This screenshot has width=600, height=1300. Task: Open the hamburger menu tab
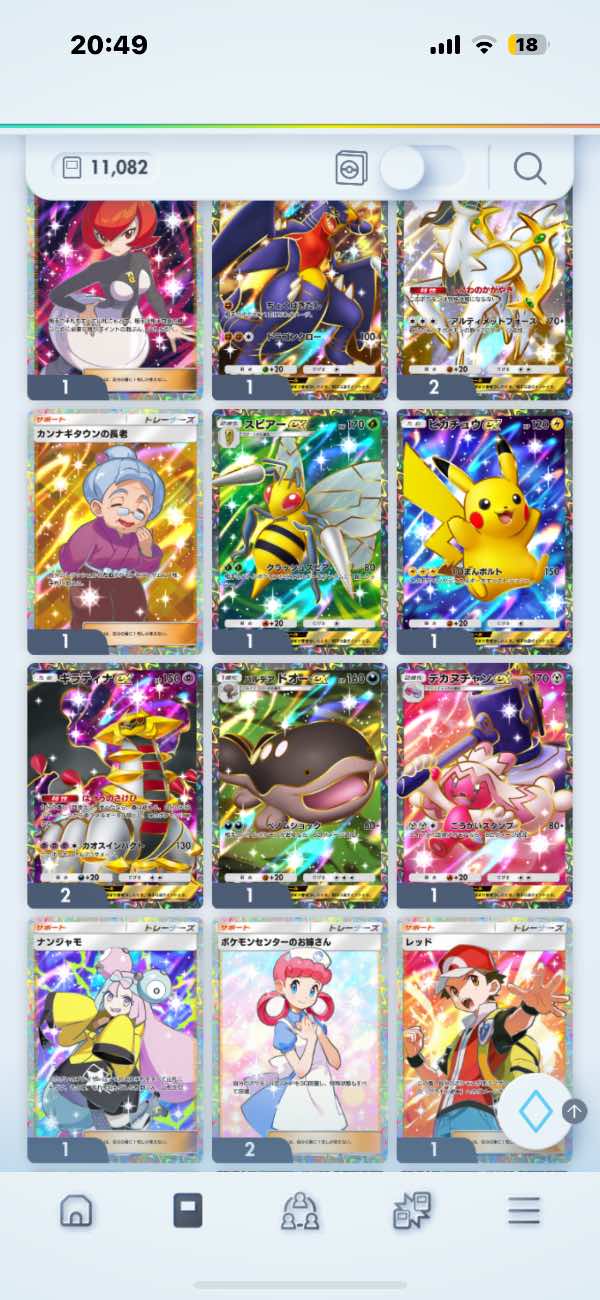(x=523, y=1210)
